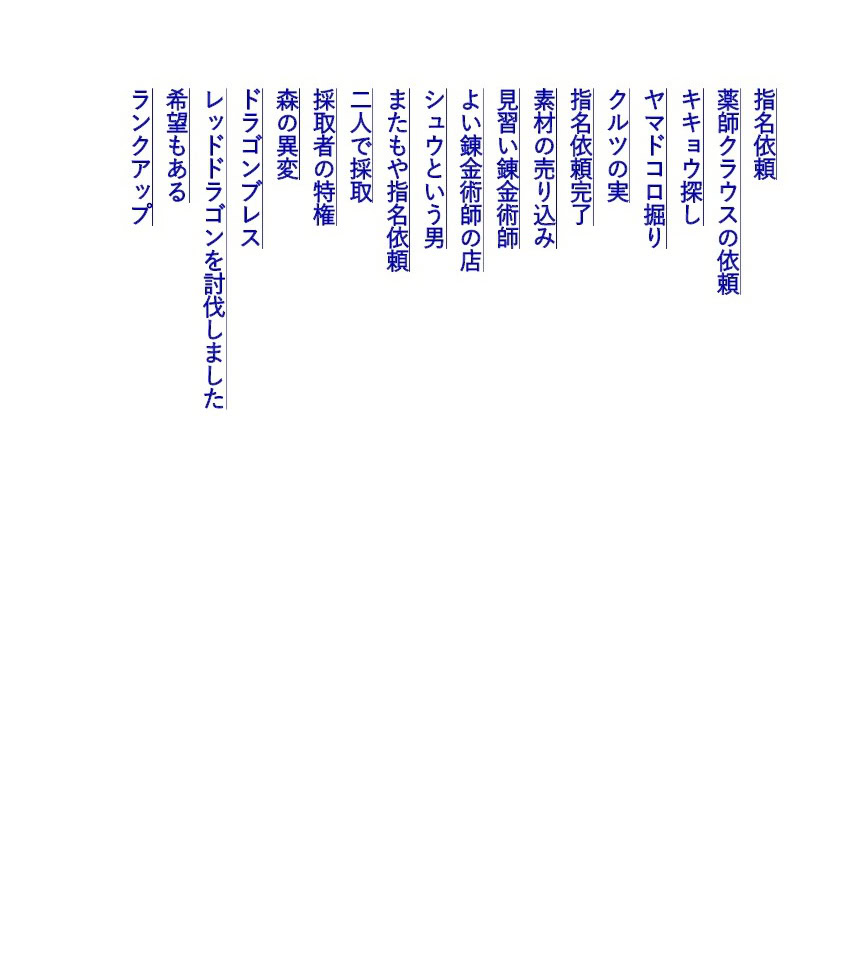866x955 pixels.
Task: Open the chapter 指名依頼
Action: coord(765,134)
